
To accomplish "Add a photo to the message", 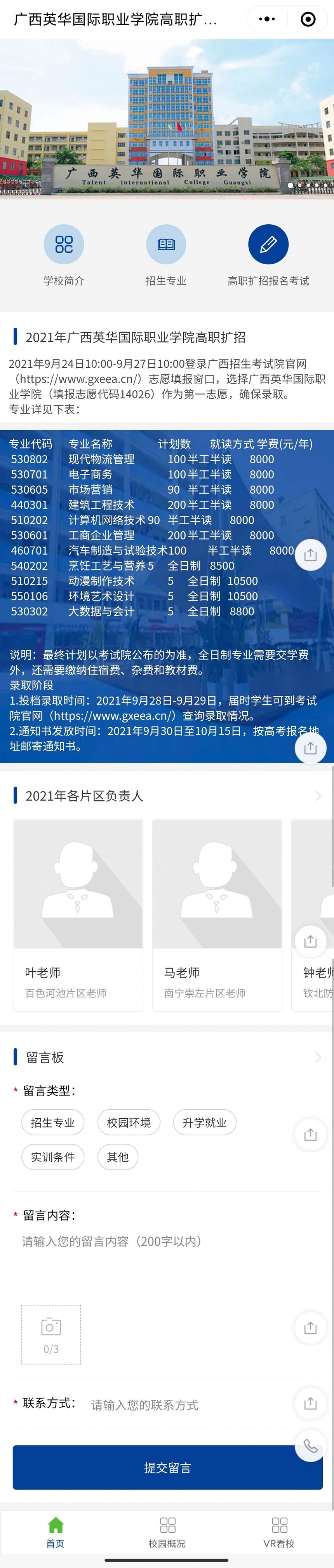I will [x=51, y=1334].
